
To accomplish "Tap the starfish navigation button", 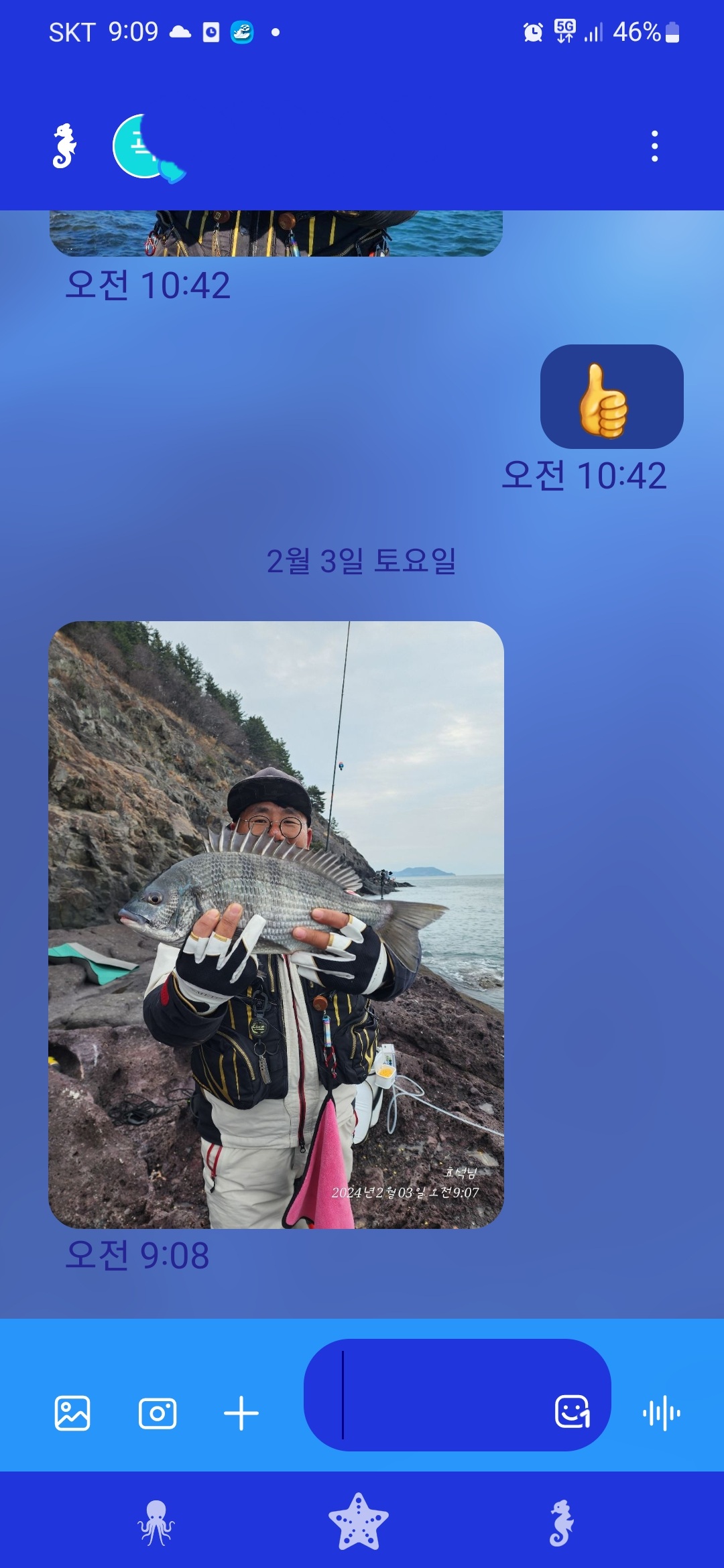I will pyautogui.click(x=359, y=1522).
